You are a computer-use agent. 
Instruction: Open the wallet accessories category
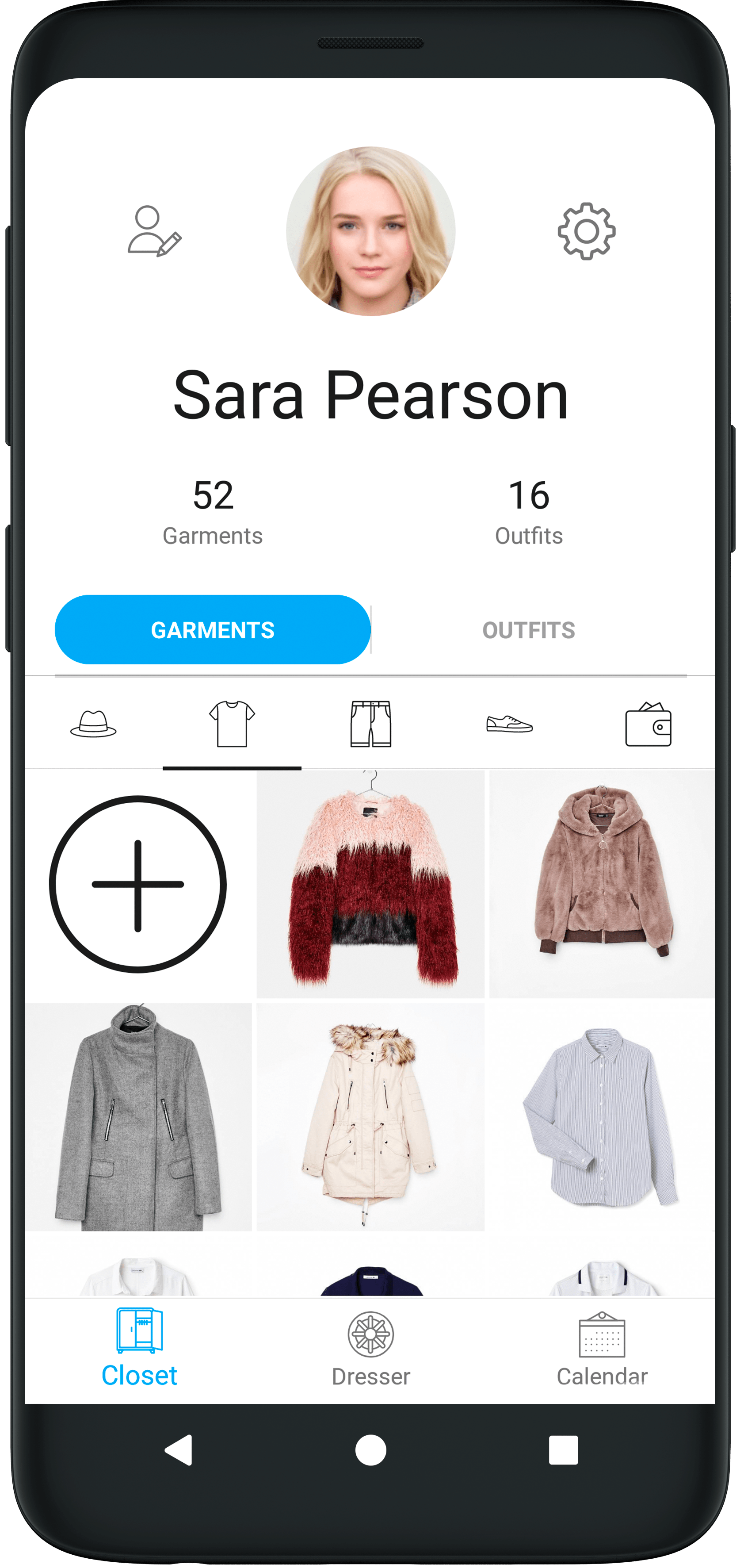click(x=648, y=724)
